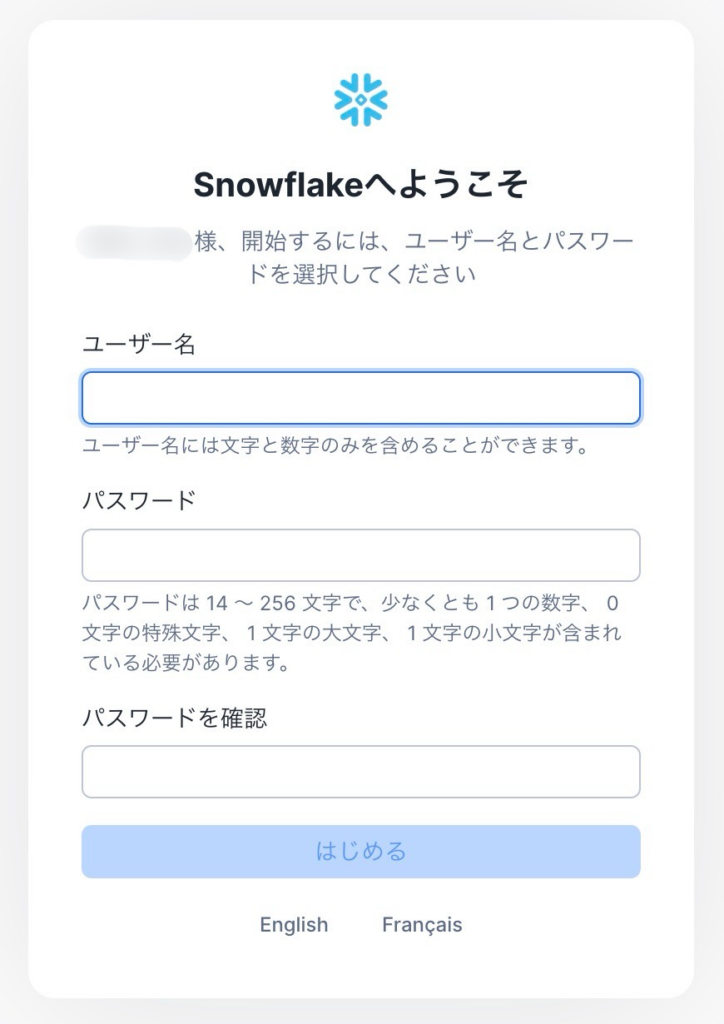Change language to Français
Image resolution: width=724 pixels, height=1024 pixels.
pyautogui.click(x=422, y=925)
